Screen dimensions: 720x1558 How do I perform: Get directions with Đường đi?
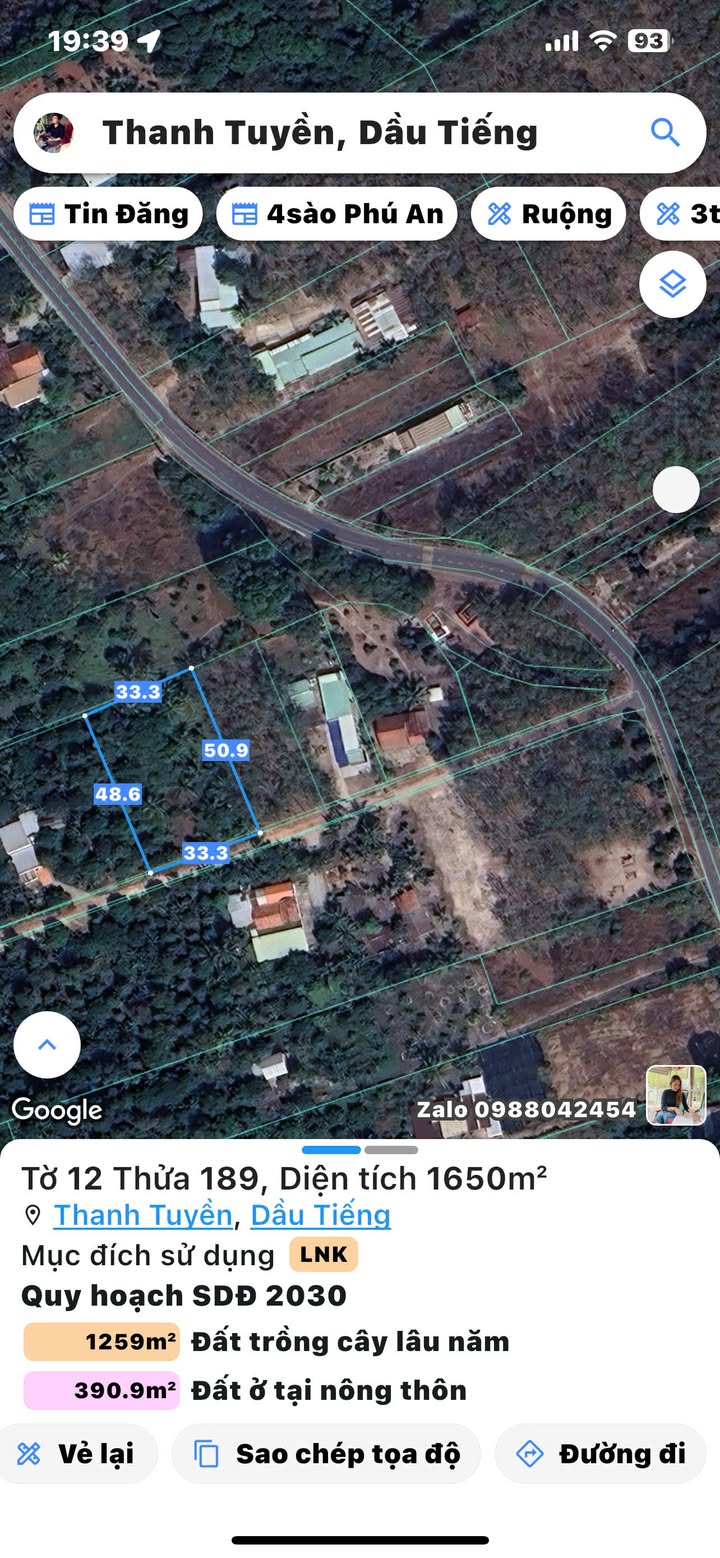(x=600, y=1453)
